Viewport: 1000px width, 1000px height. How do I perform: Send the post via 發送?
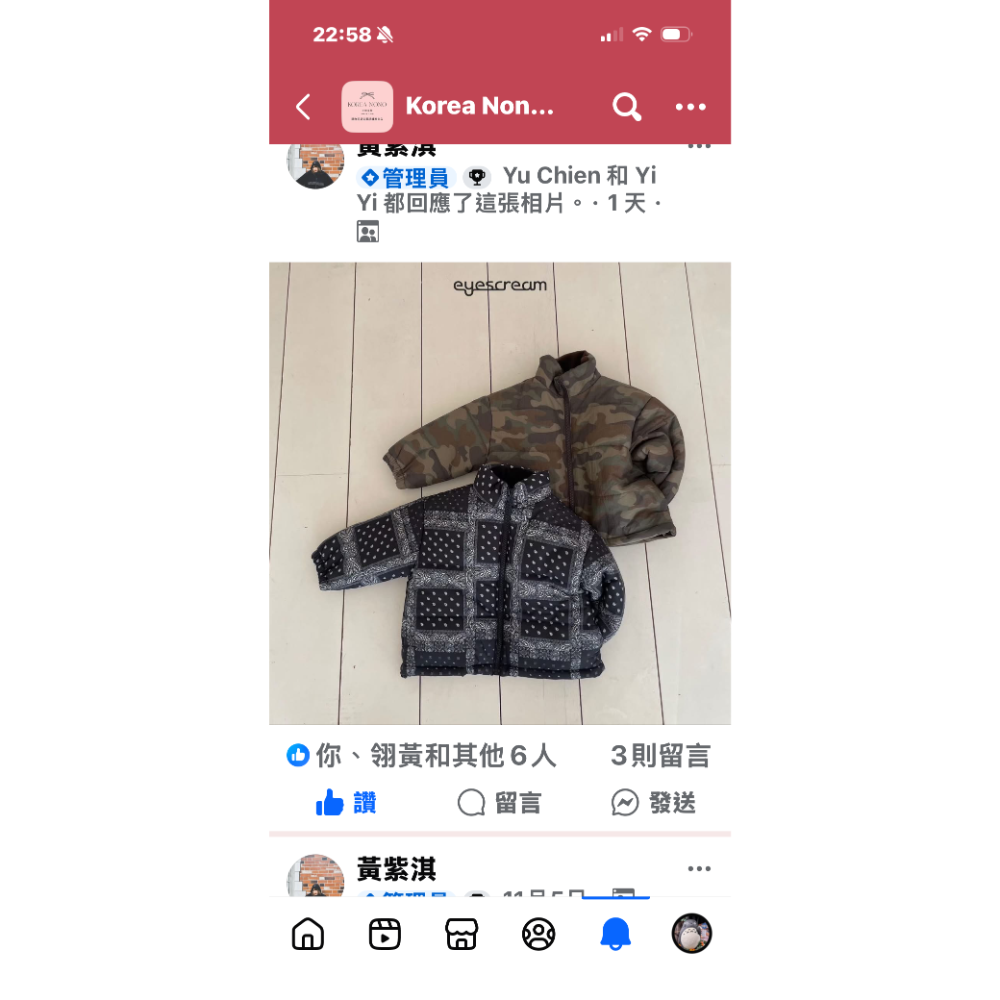(653, 803)
